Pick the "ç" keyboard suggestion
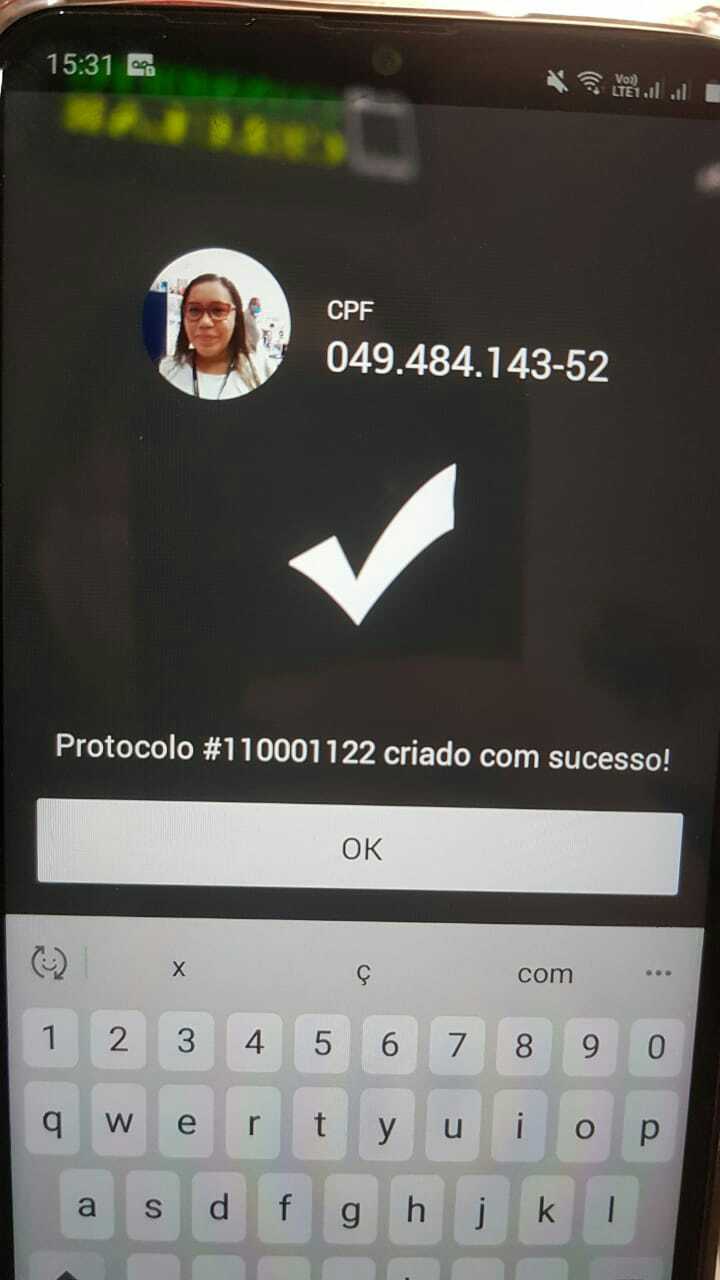 tap(364, 973)
